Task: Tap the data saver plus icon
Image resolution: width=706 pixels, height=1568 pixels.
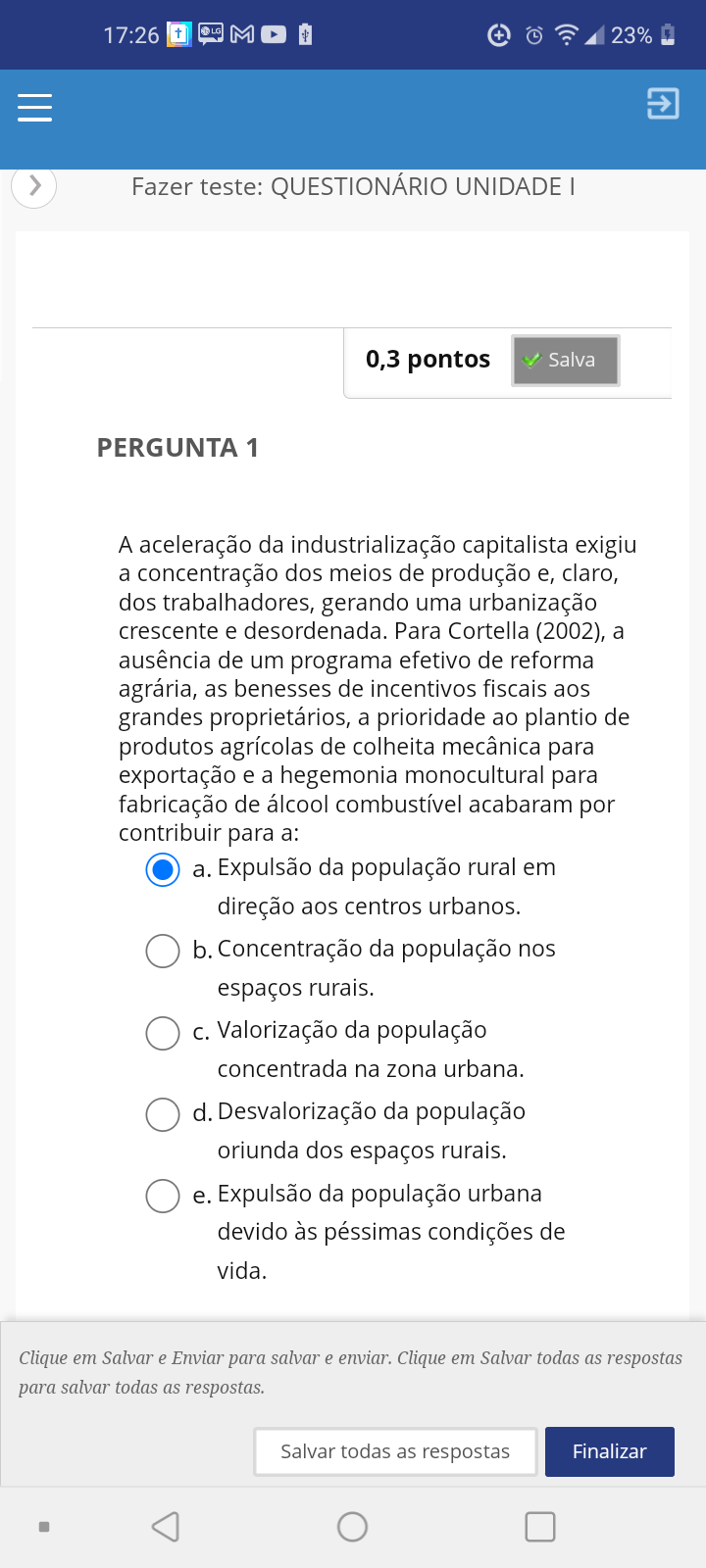Action: pyautogui.click(x=500, y=34)
